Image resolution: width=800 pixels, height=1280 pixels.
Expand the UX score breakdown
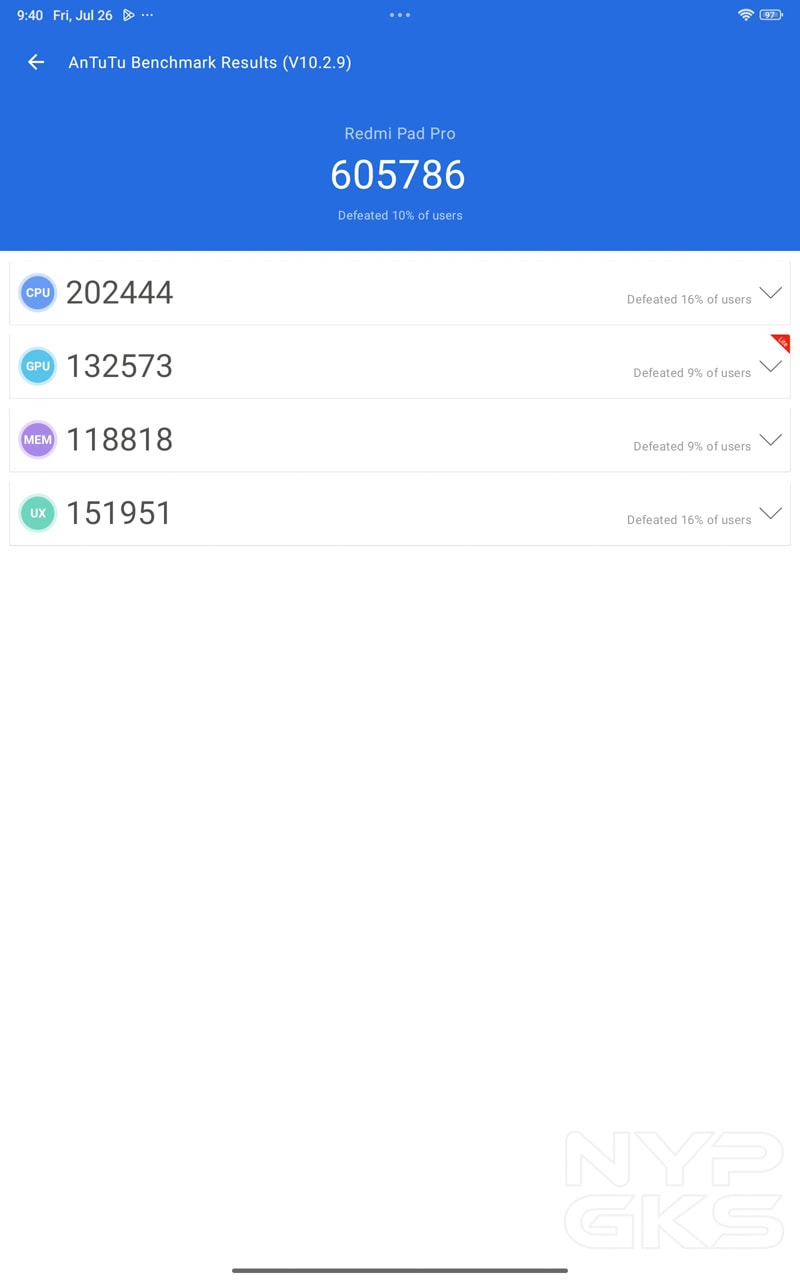[x=770, y=513]
